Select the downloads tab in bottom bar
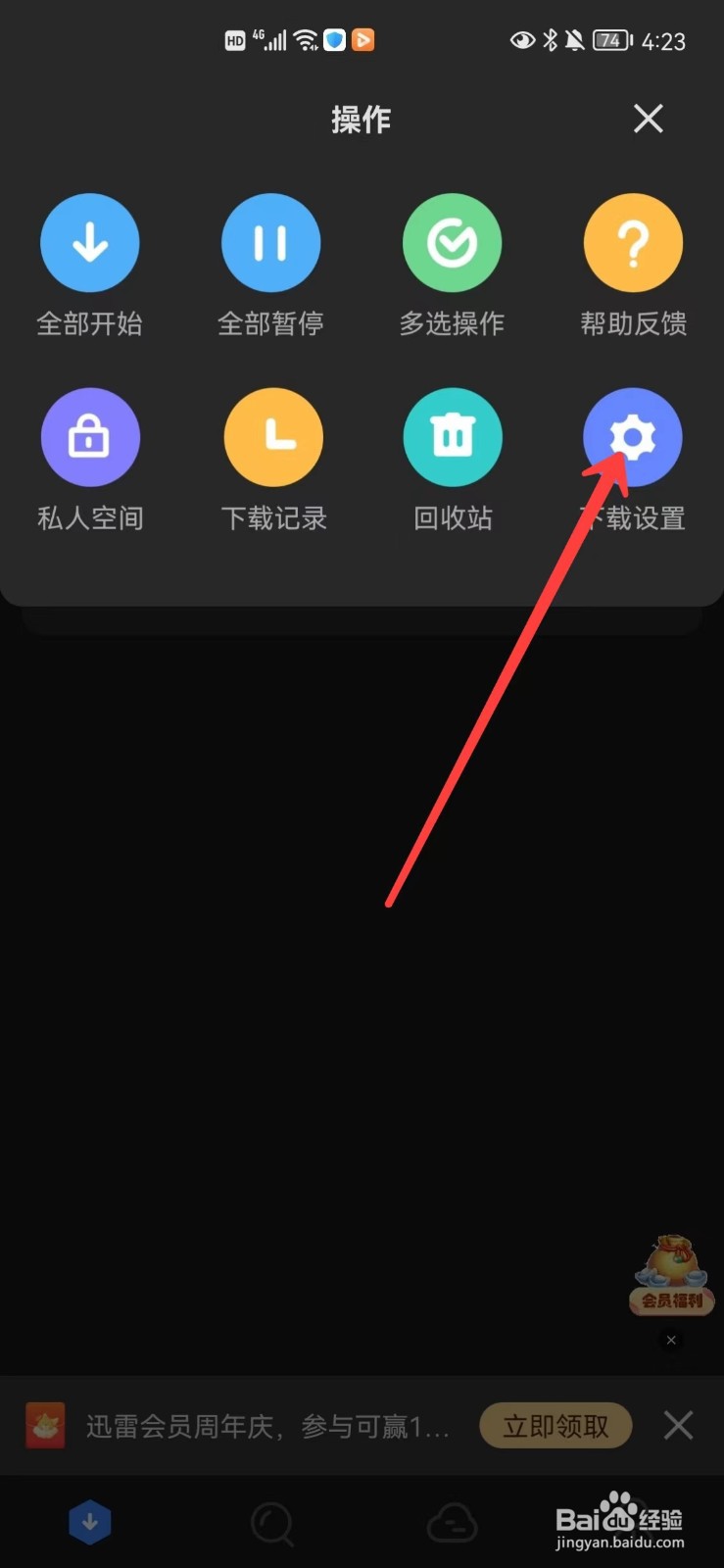The height and width of the screenshot is (1568, 724). (x=90, y=1522)
